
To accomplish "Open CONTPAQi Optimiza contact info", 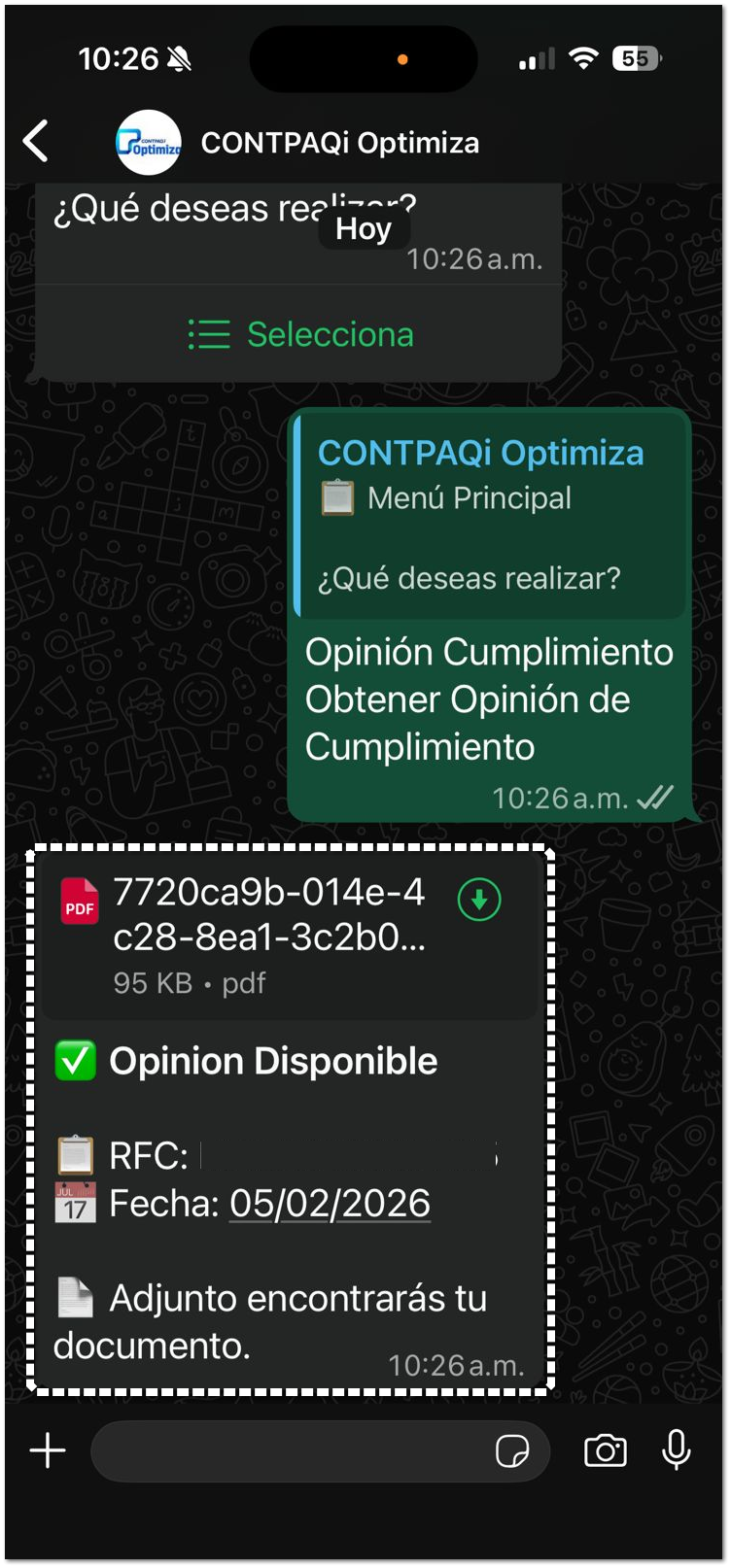I will 339,143.
